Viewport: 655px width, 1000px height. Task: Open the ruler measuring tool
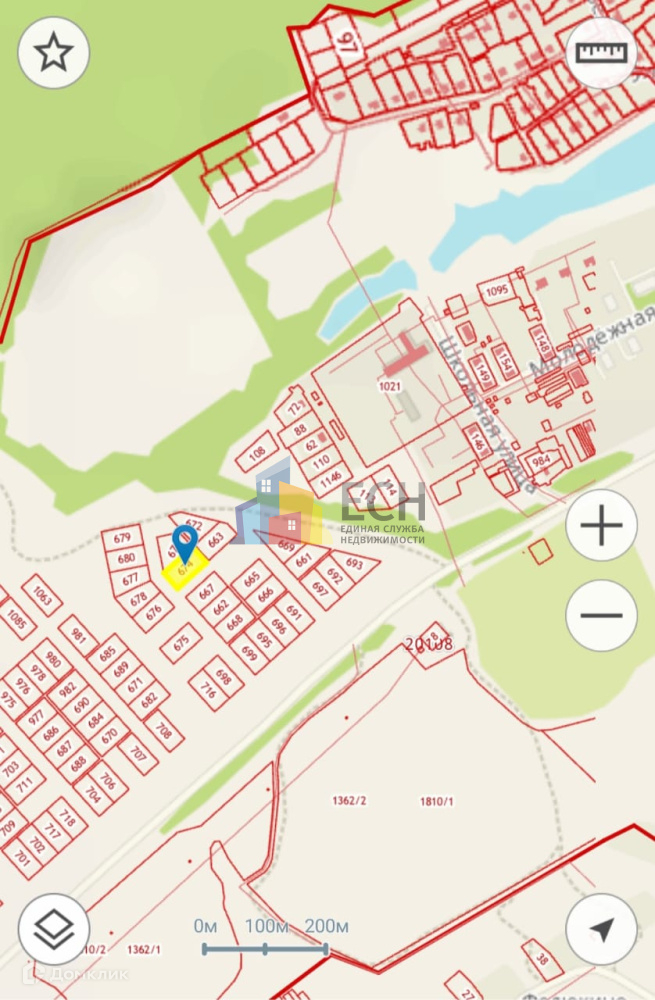pyautogui.click(x=601, y=53)
